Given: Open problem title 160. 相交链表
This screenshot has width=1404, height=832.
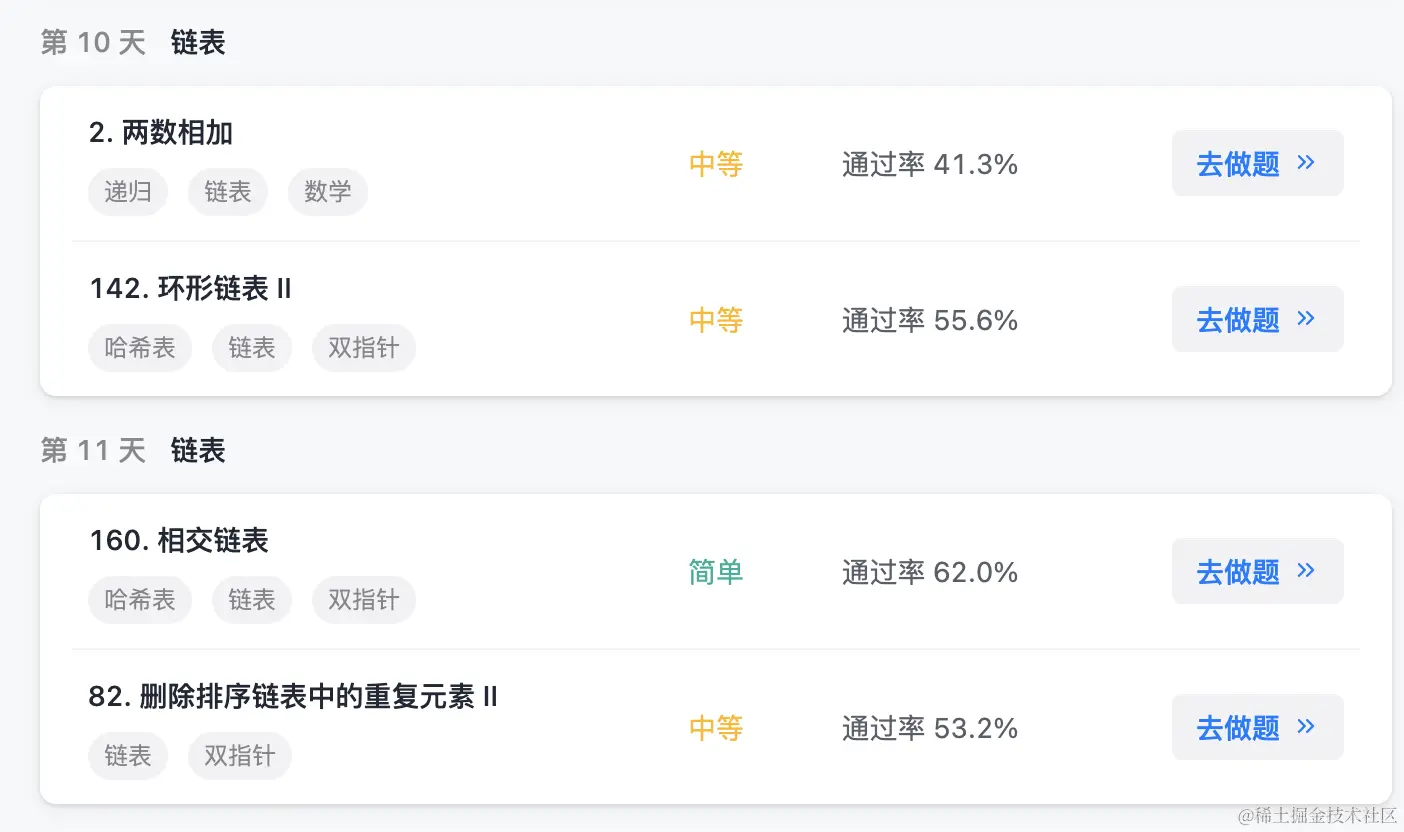Looking at the screenshot, I should point(179,541).
